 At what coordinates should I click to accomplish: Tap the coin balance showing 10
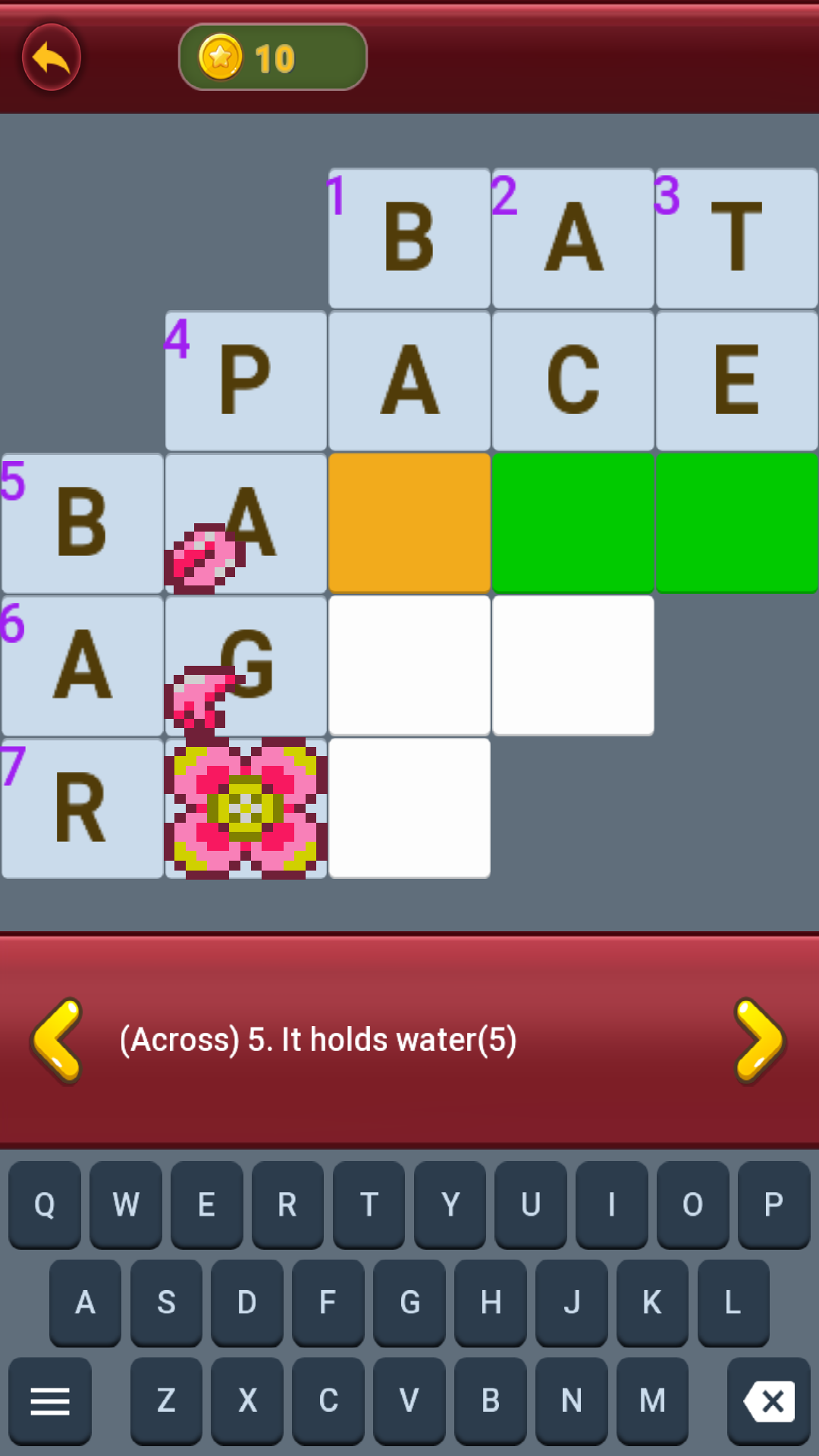(273, 58)
